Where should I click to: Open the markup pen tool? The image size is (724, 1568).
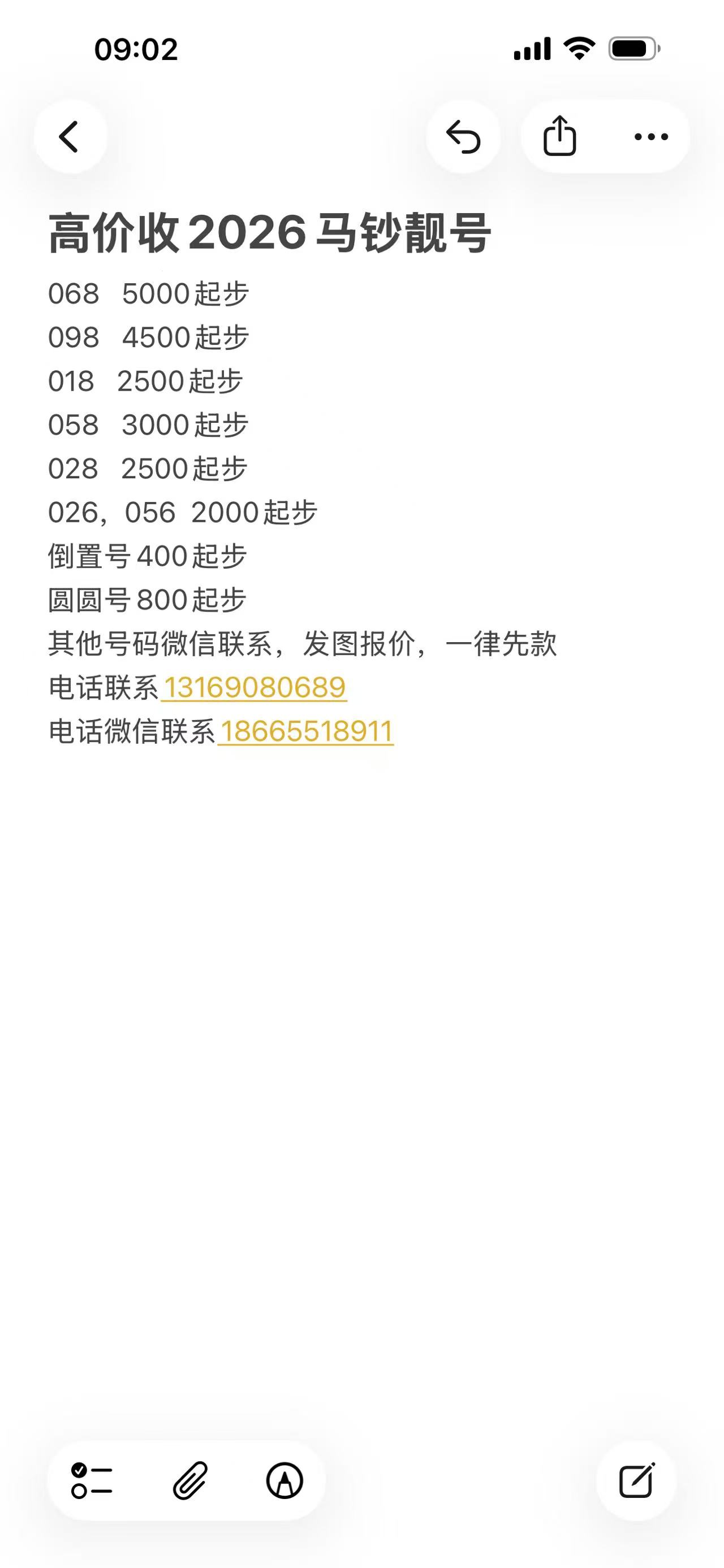coord(285,1481)
